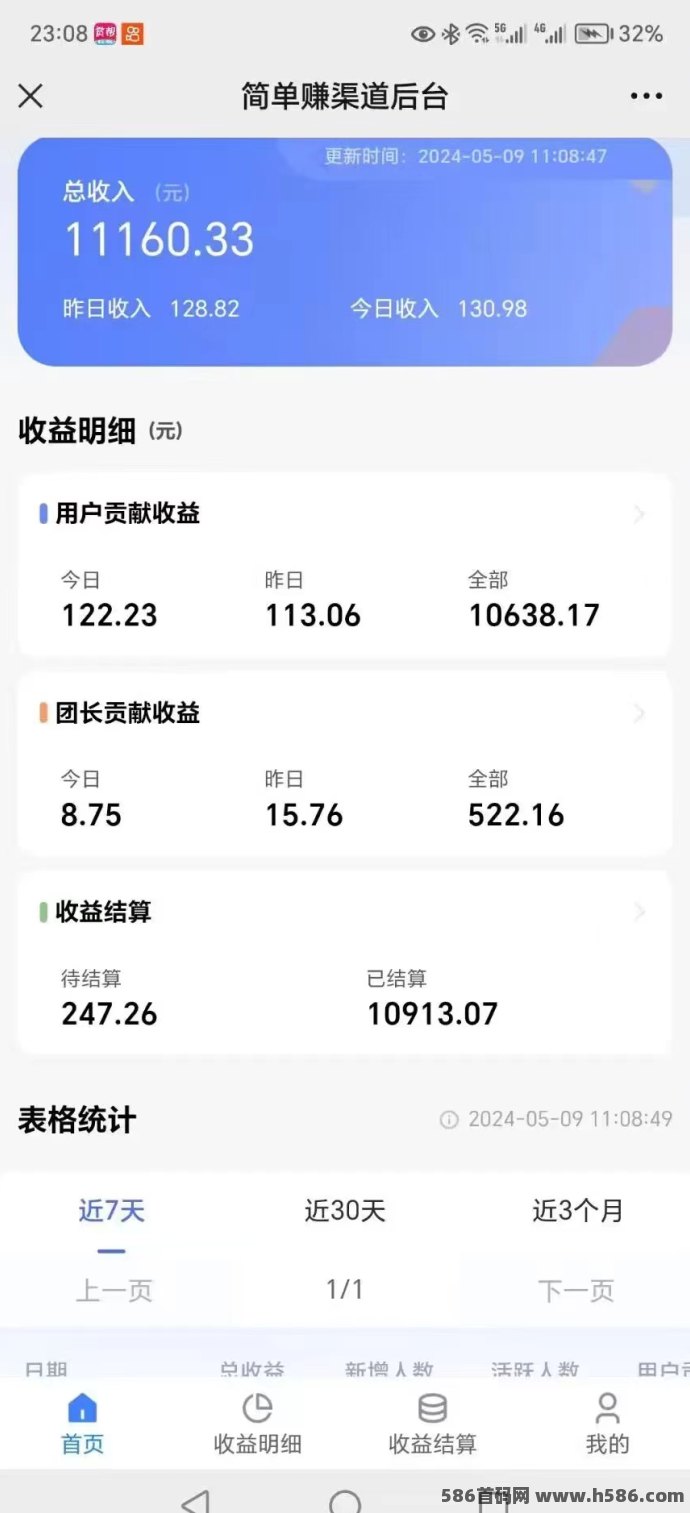Tap the system back button
The height and width of the screenshot is (1513, 690).
point(196,1500)
